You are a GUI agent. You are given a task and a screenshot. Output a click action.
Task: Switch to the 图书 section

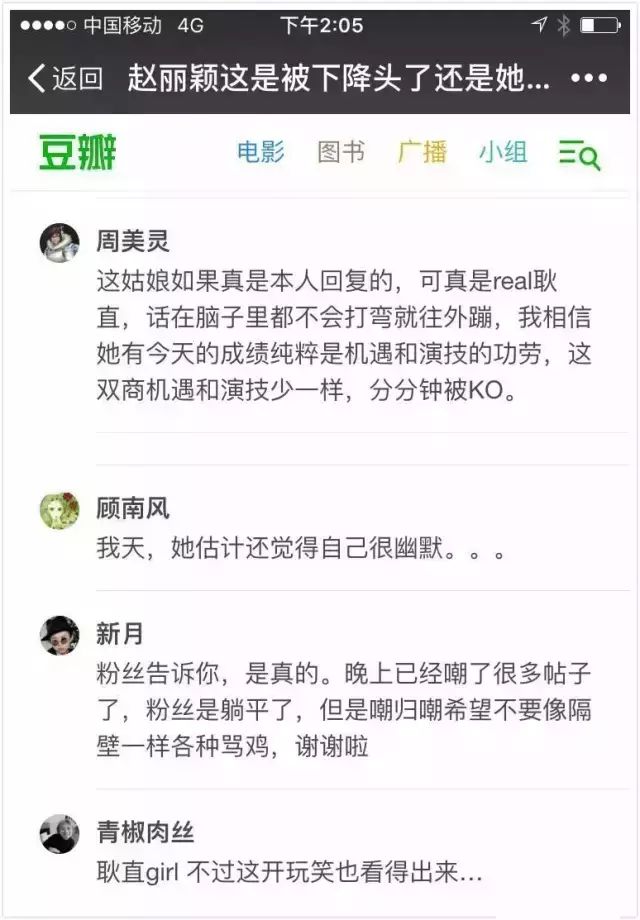[x=341, y=152]
